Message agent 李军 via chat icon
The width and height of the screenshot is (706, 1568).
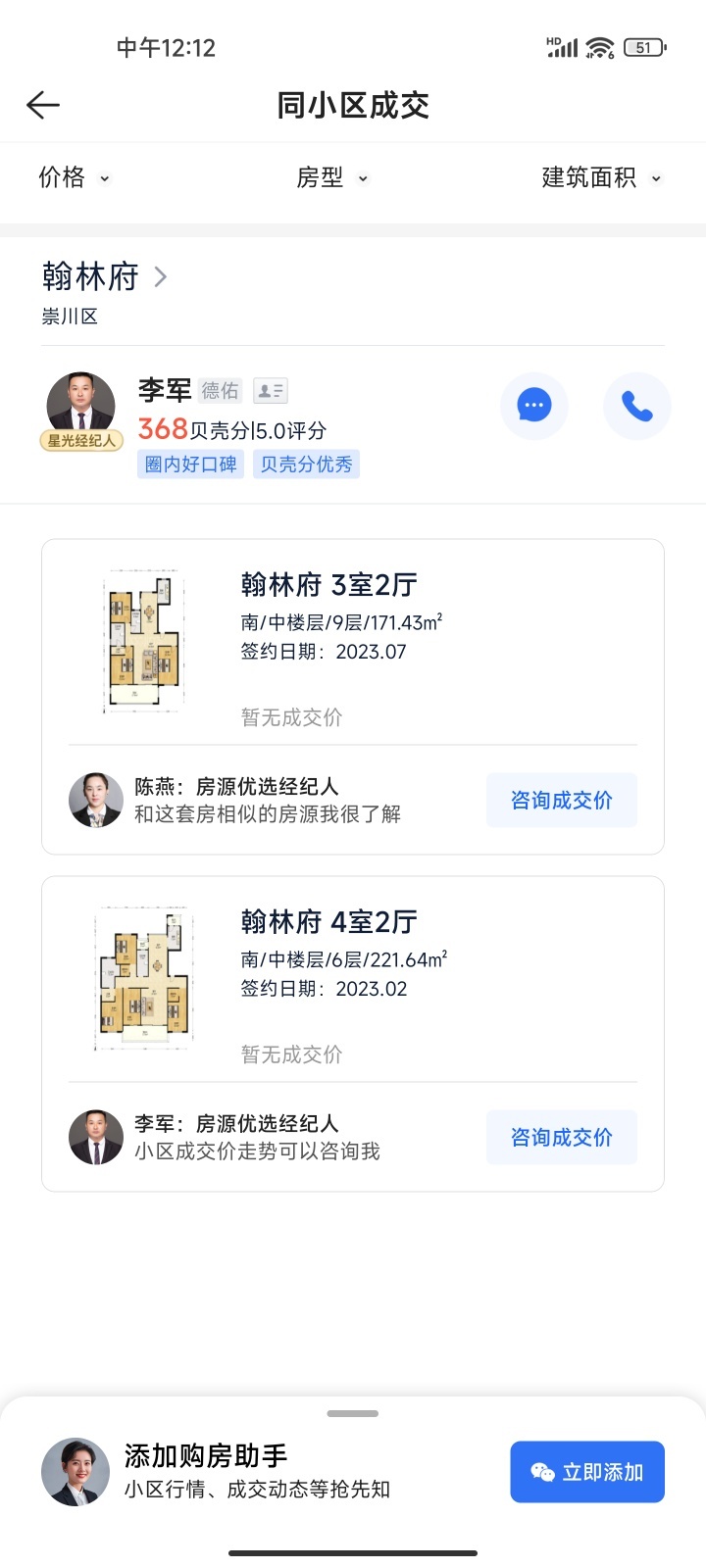(533, 406)
